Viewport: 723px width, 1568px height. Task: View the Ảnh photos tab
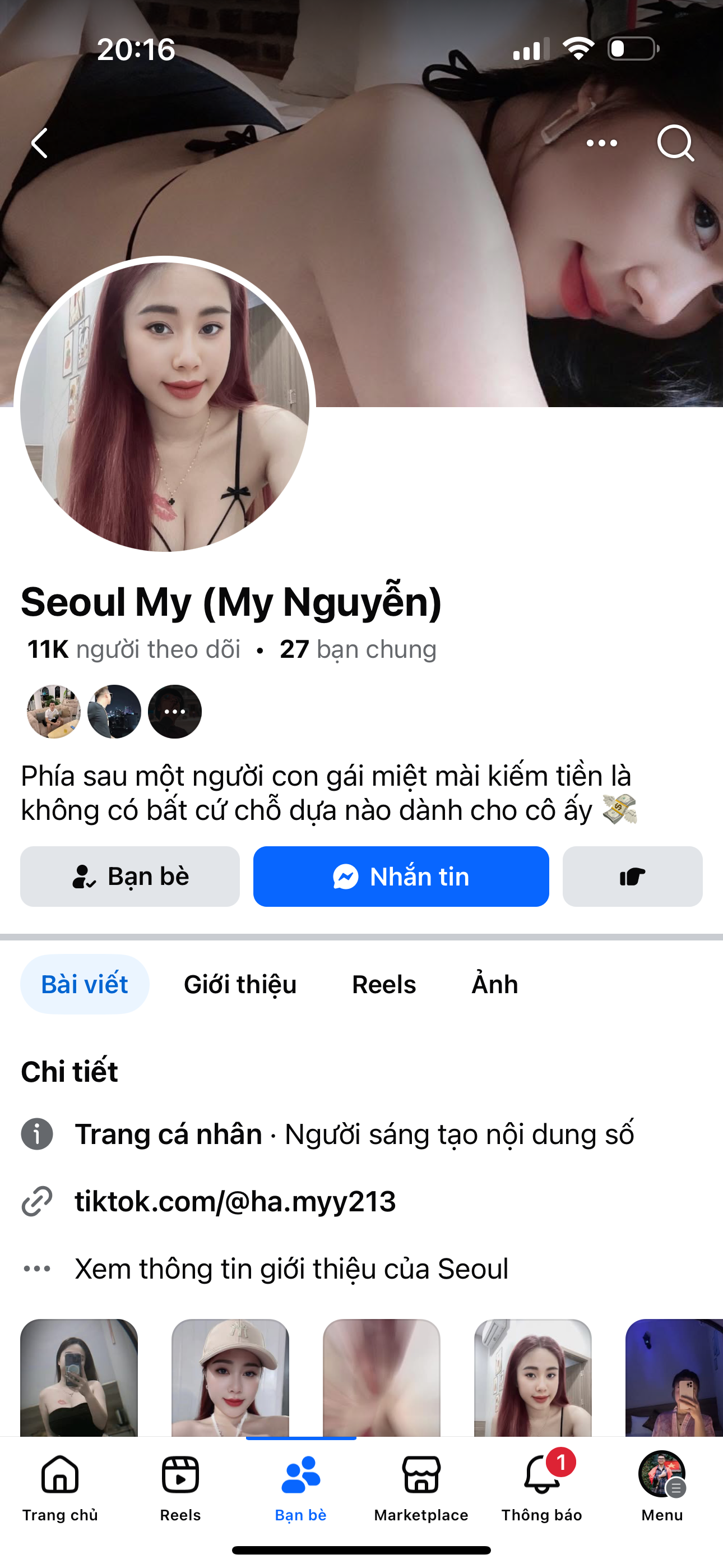495,984
